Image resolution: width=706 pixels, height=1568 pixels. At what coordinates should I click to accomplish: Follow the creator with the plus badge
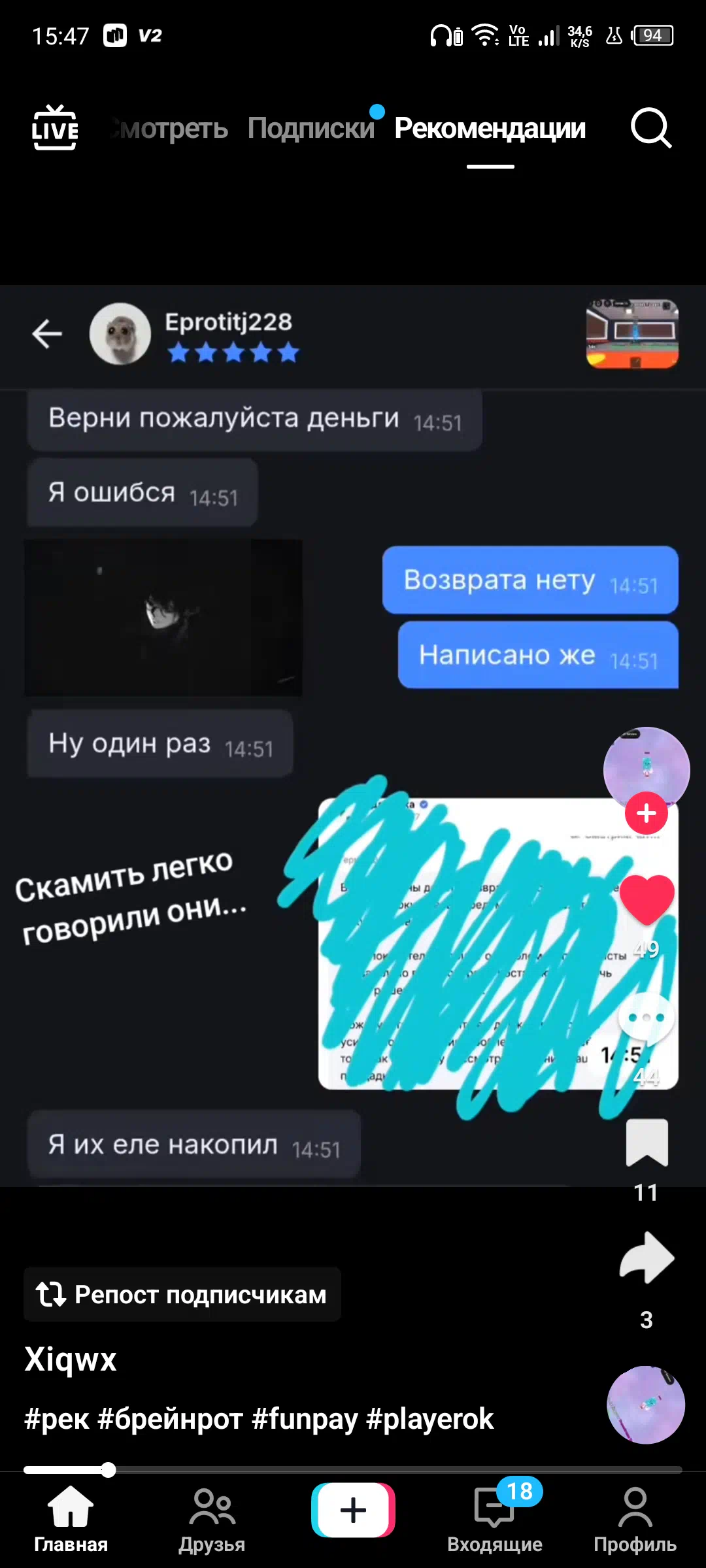point(646,813)
